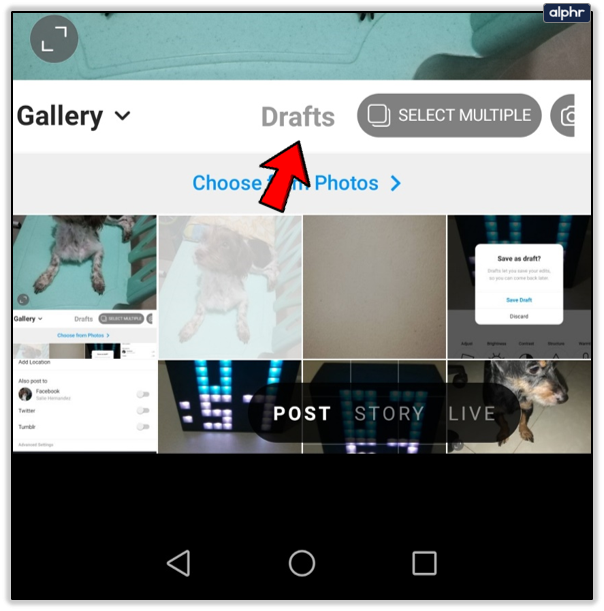Expand the photo preview crop icon
The image size is (604, 611).
pos(54,39)
